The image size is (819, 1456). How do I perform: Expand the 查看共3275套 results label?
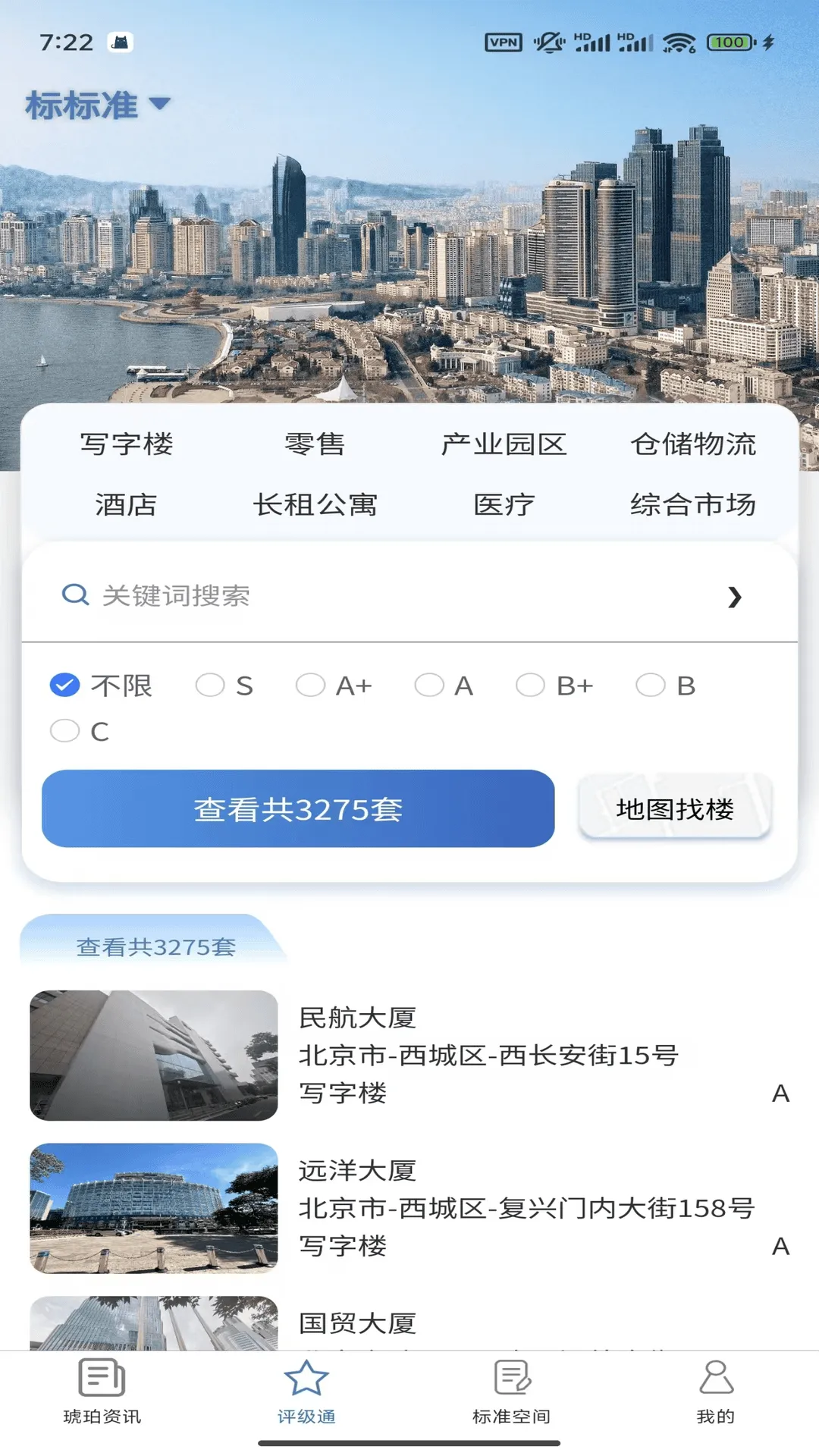(155, 946)
